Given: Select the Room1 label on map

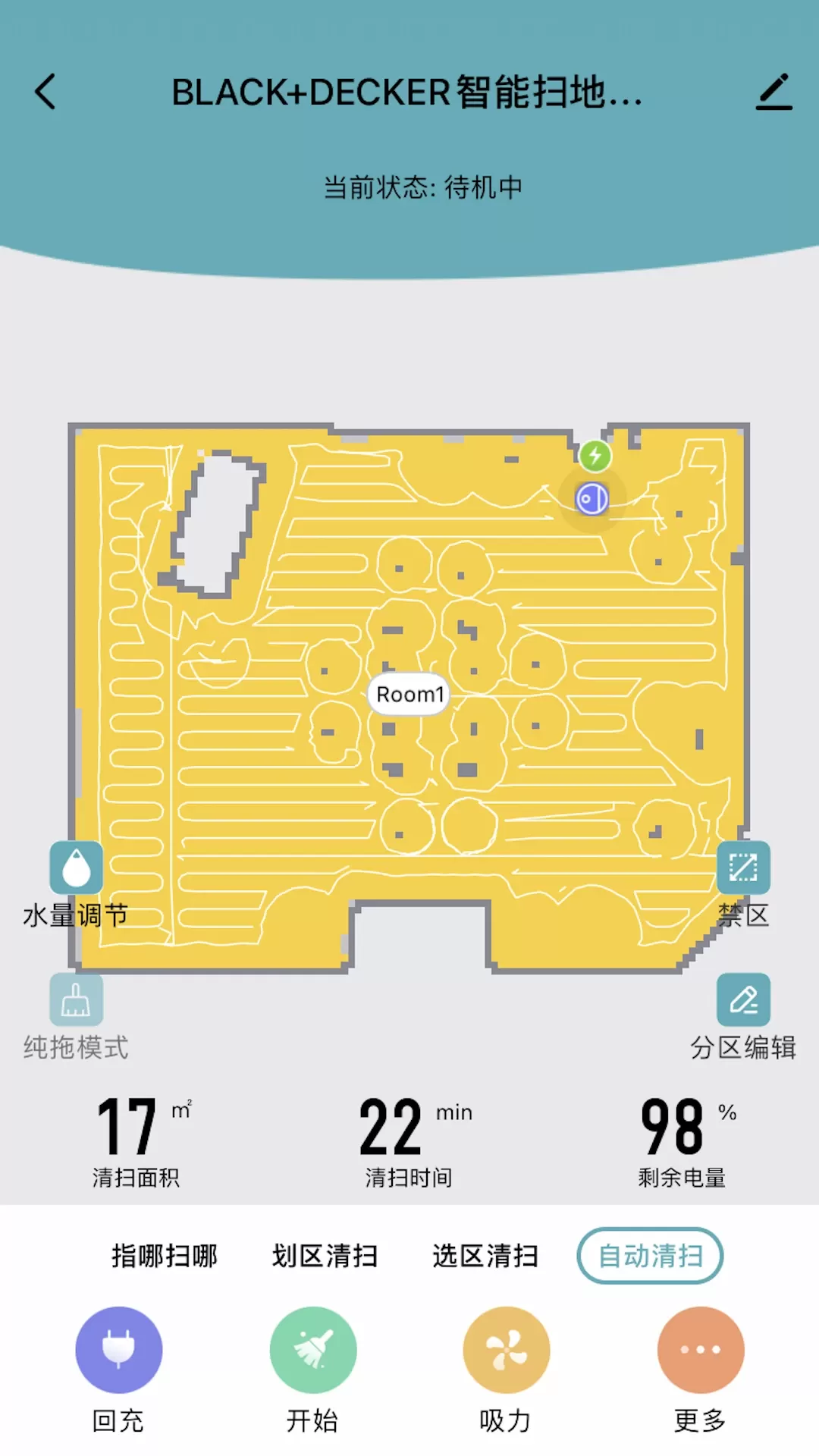Looking at the screenshot, I should [x=409, y=694].
